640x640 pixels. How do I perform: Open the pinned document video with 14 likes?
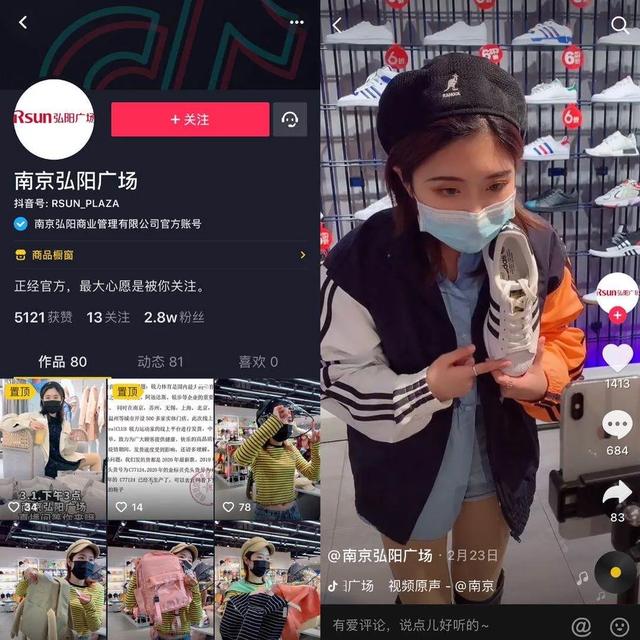(160, 449)
